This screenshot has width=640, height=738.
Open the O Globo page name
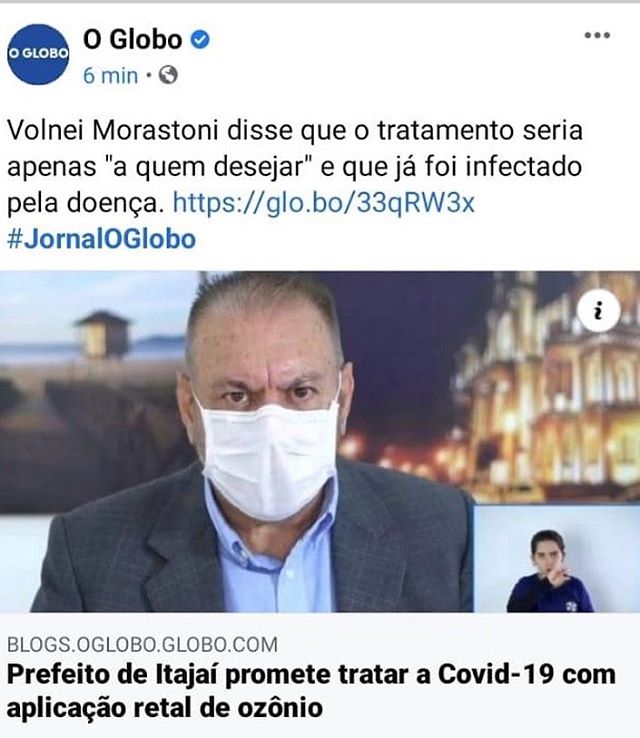tap(133, 39)
